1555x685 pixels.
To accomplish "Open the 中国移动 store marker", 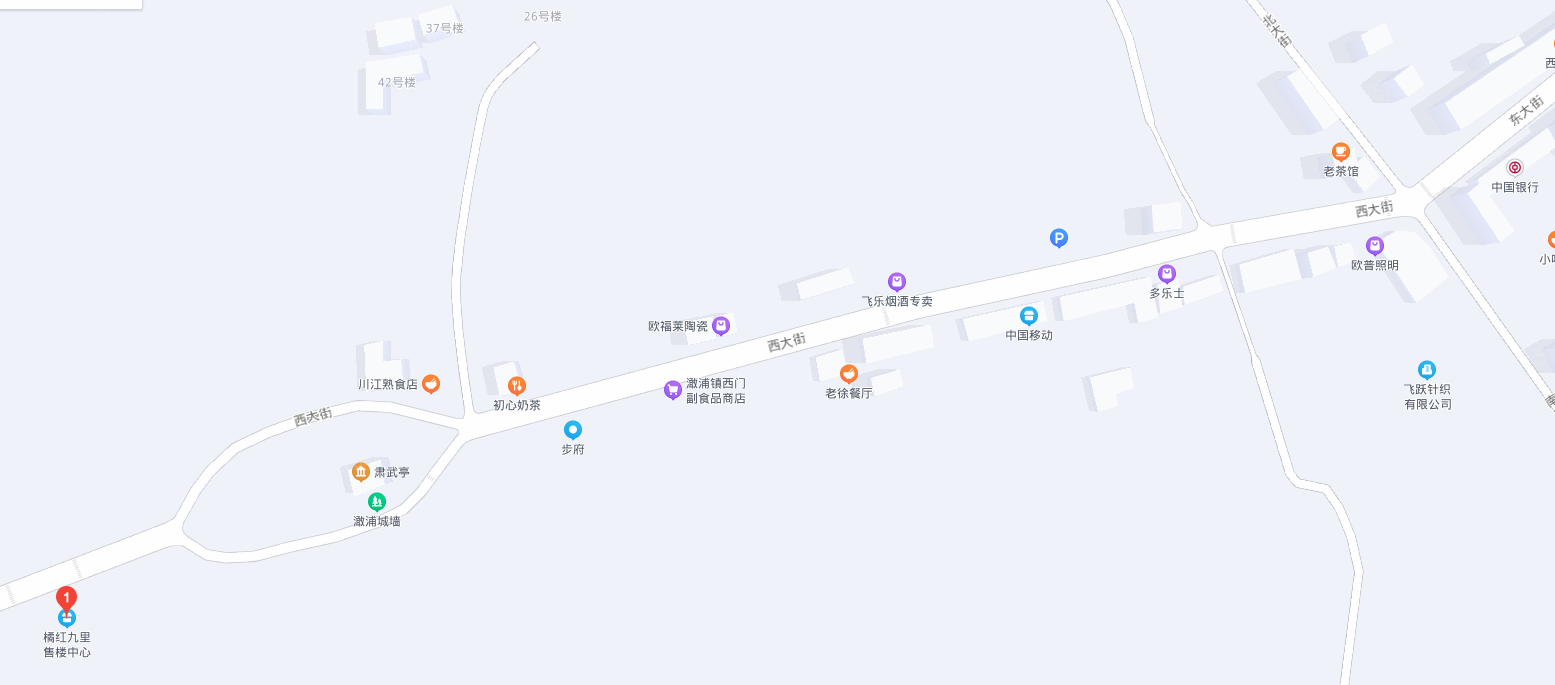I will 1029,316.
